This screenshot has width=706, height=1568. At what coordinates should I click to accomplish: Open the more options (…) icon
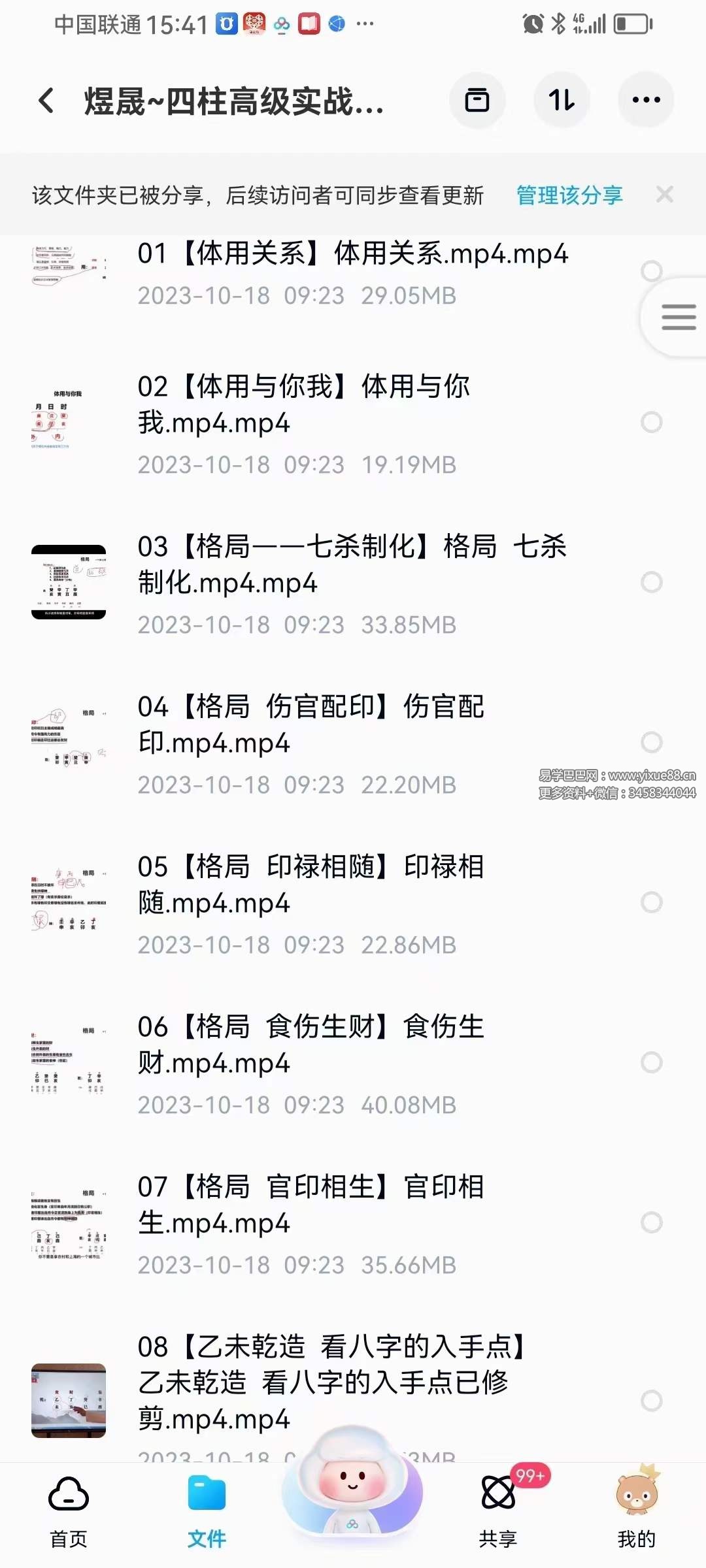point(646,100)
